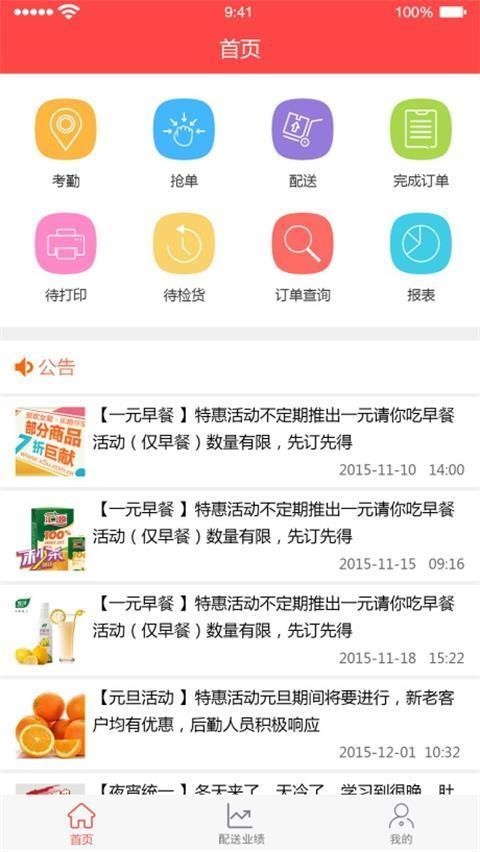Select the 首页 home tab
The image size is (480, 852).
(x=82, y=823)
